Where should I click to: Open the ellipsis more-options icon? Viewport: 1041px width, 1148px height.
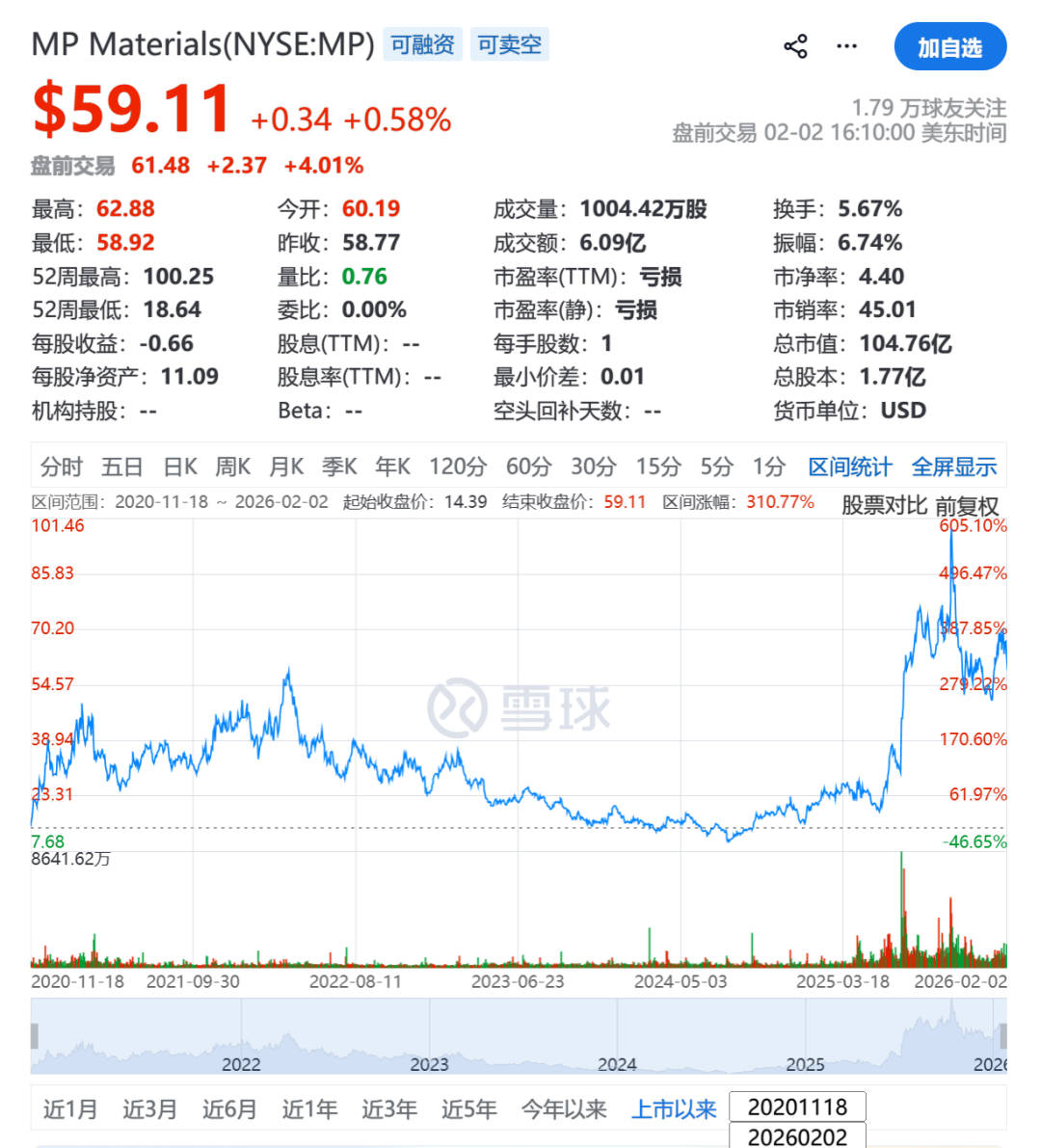coord(846,45)
